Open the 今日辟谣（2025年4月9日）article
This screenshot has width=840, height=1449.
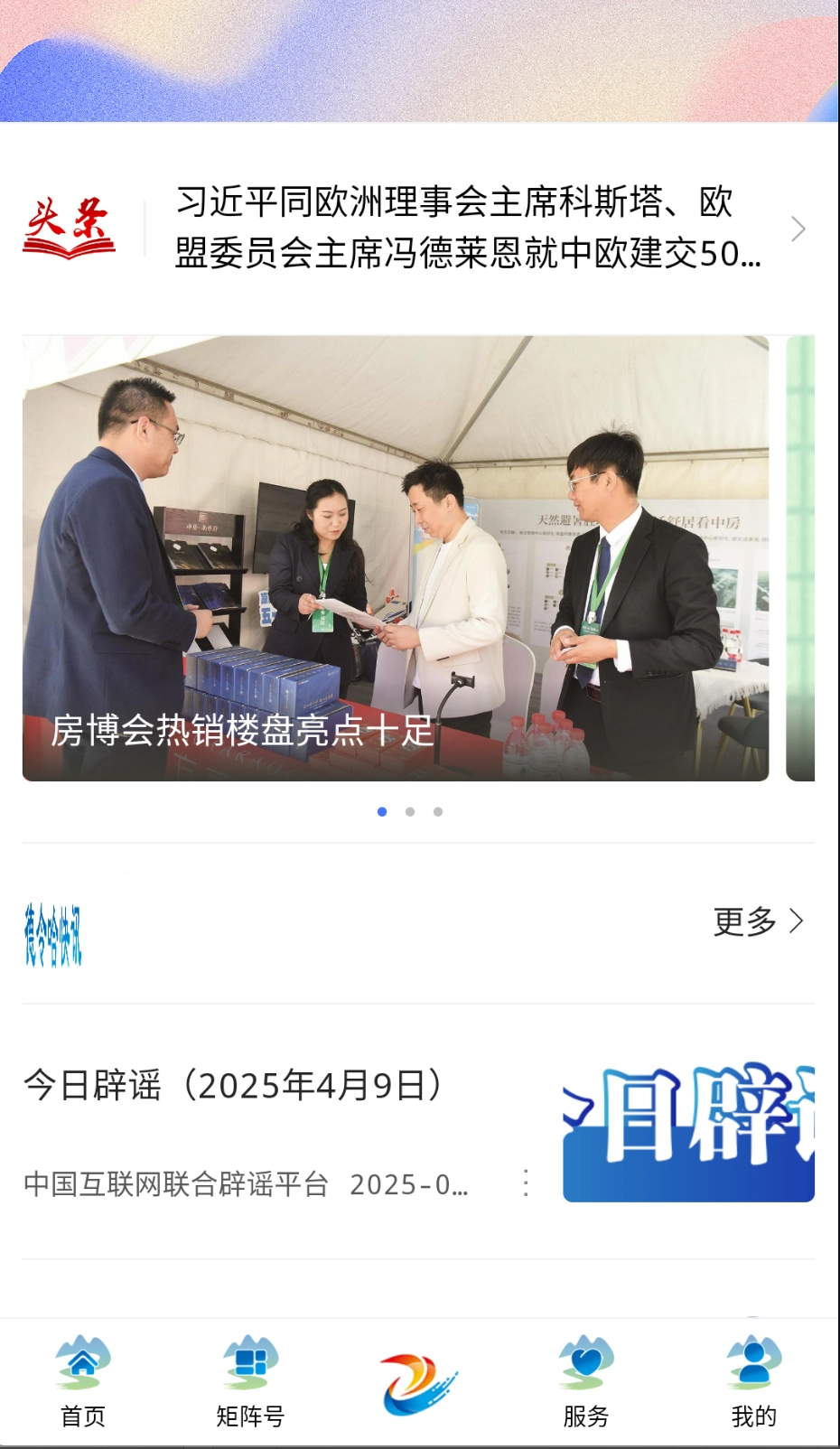233,1087
